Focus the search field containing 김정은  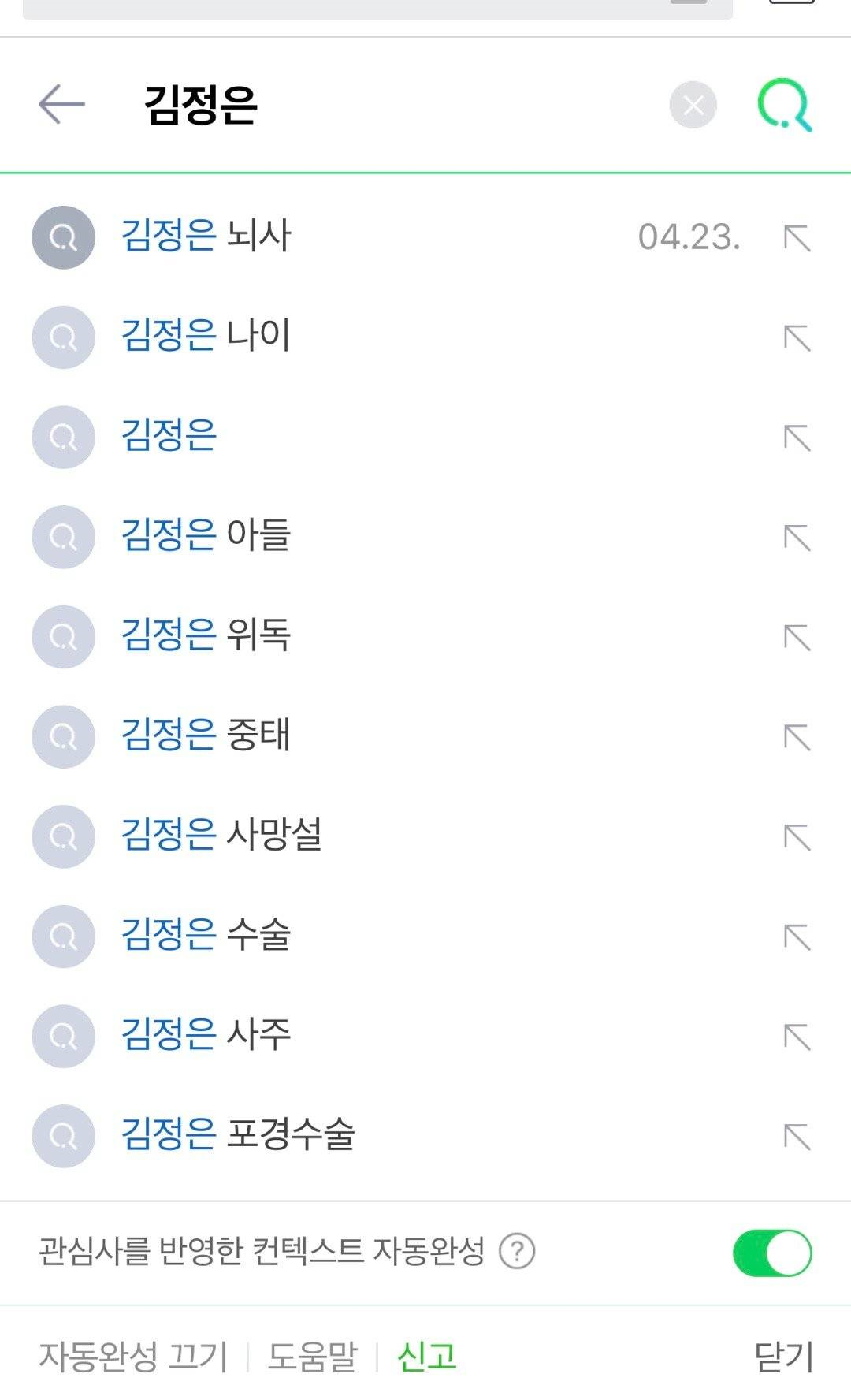pyautogui.click(x=394, y=105)
